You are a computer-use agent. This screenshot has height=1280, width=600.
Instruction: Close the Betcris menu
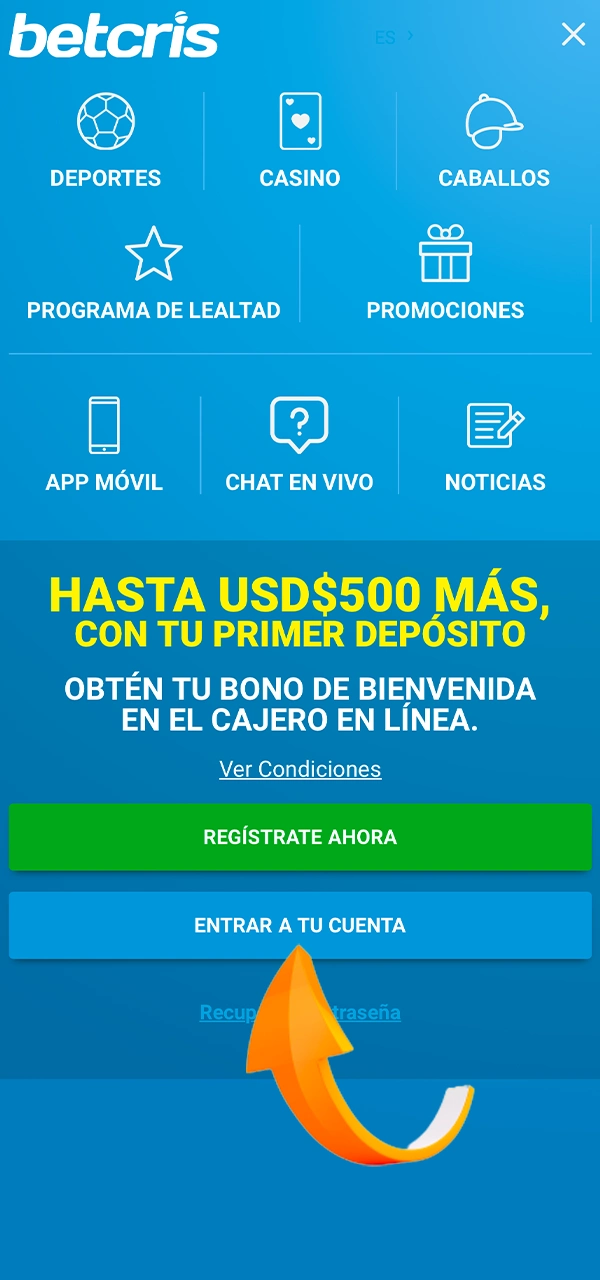(x=573, y=35)
